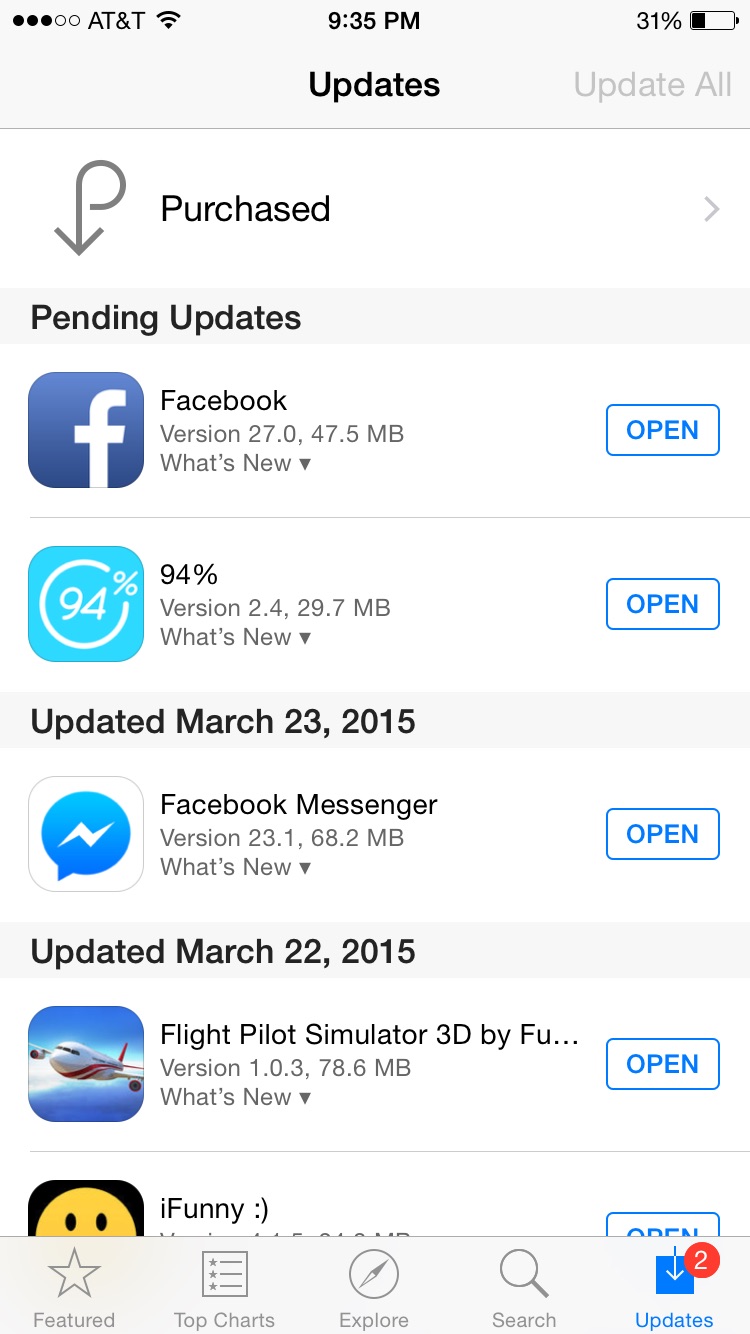The height and width of the screenshot is (1334, 750).
Task: Tap OPEN next to 94%
Action: coord(662,604)
